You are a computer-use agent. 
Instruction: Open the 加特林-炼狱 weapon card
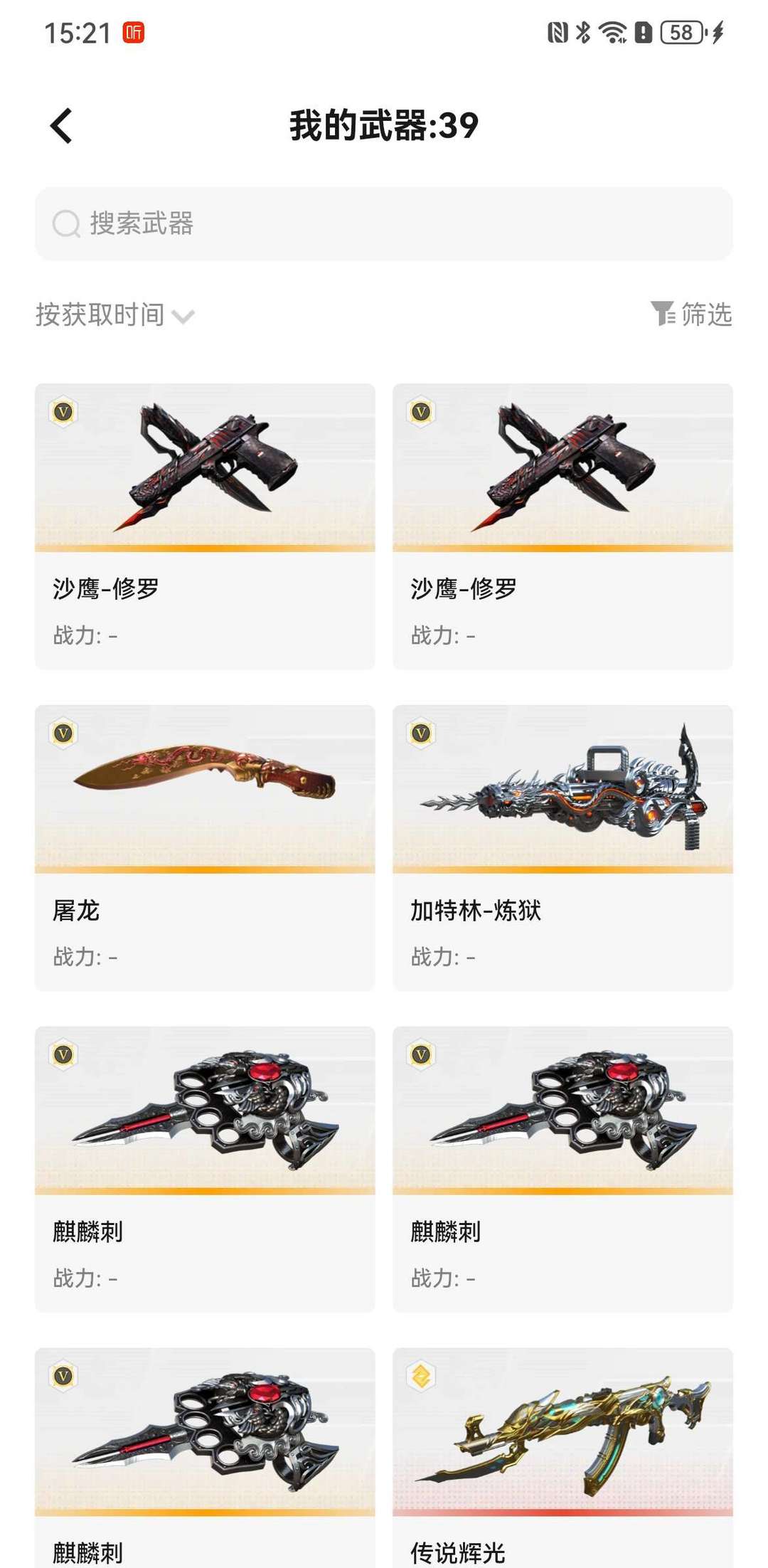562,847
